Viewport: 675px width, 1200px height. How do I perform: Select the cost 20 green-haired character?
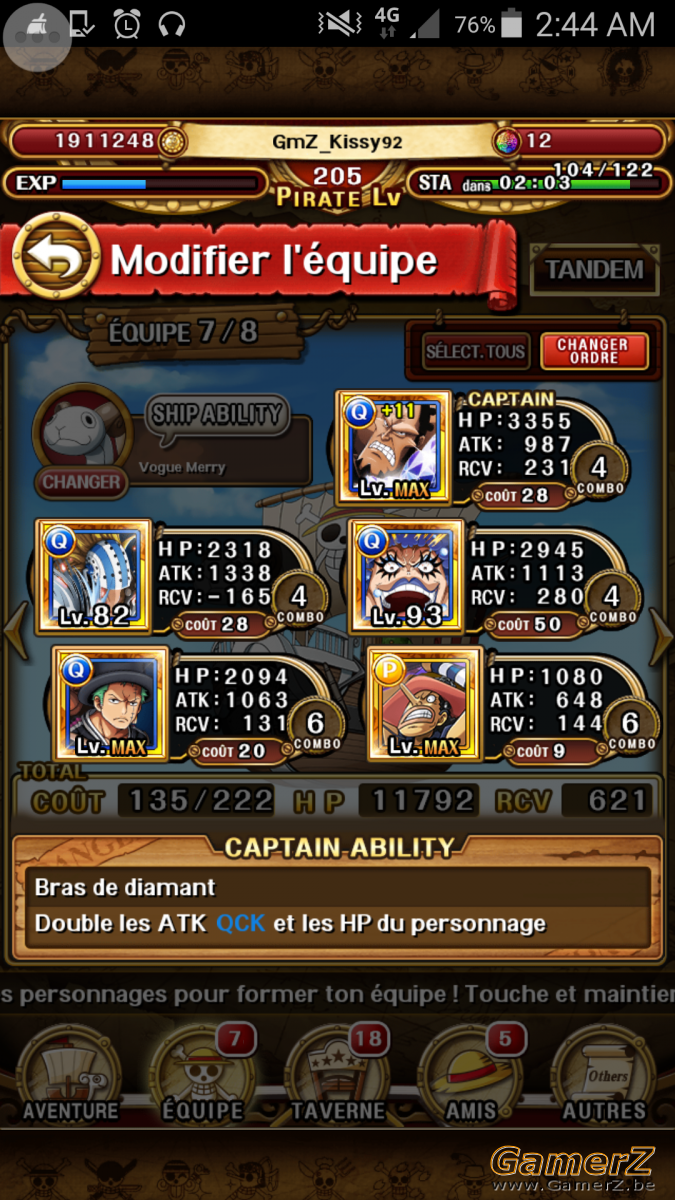click(111, 704)
